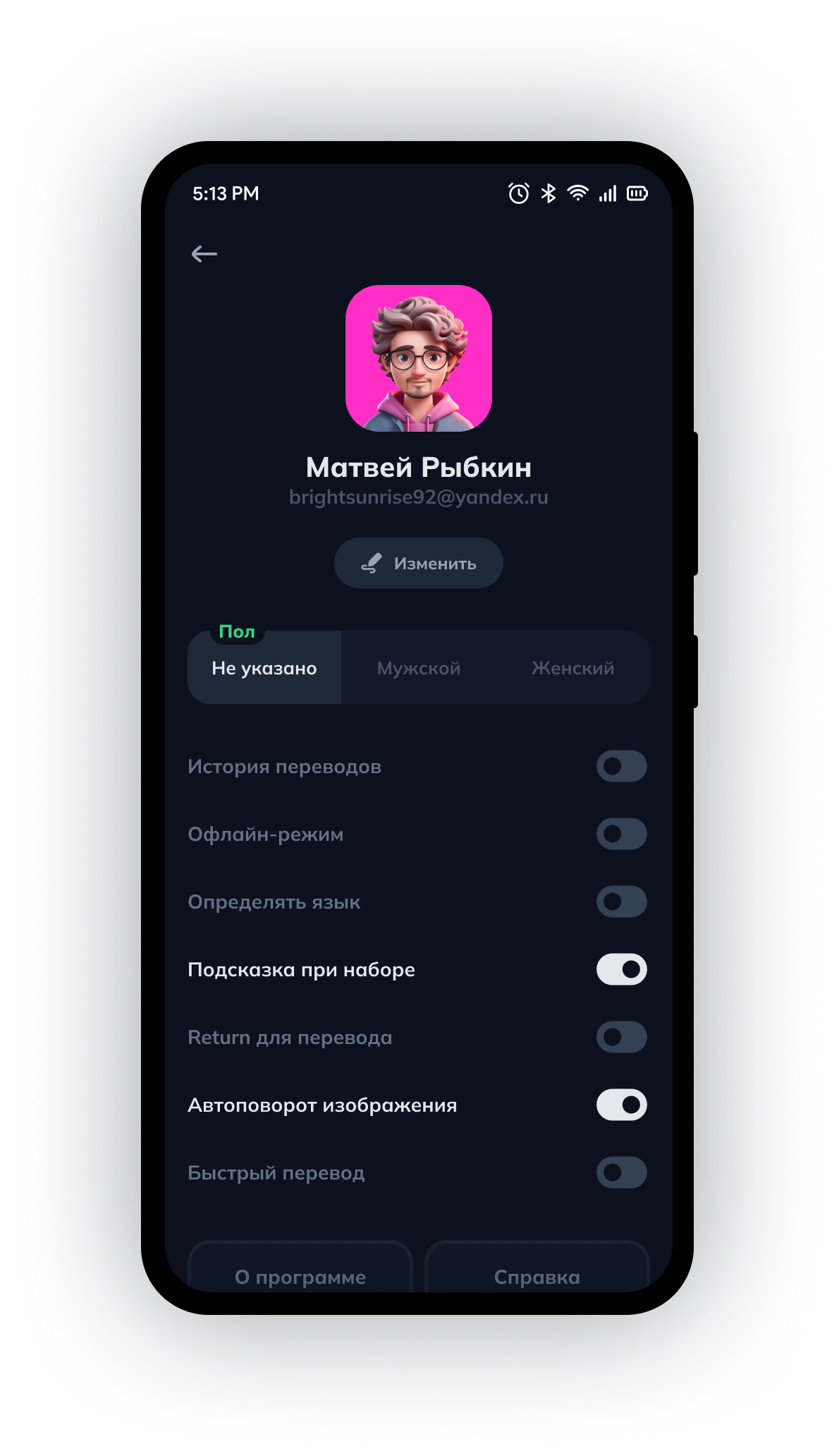Choose the Мужской gender option

419,668
